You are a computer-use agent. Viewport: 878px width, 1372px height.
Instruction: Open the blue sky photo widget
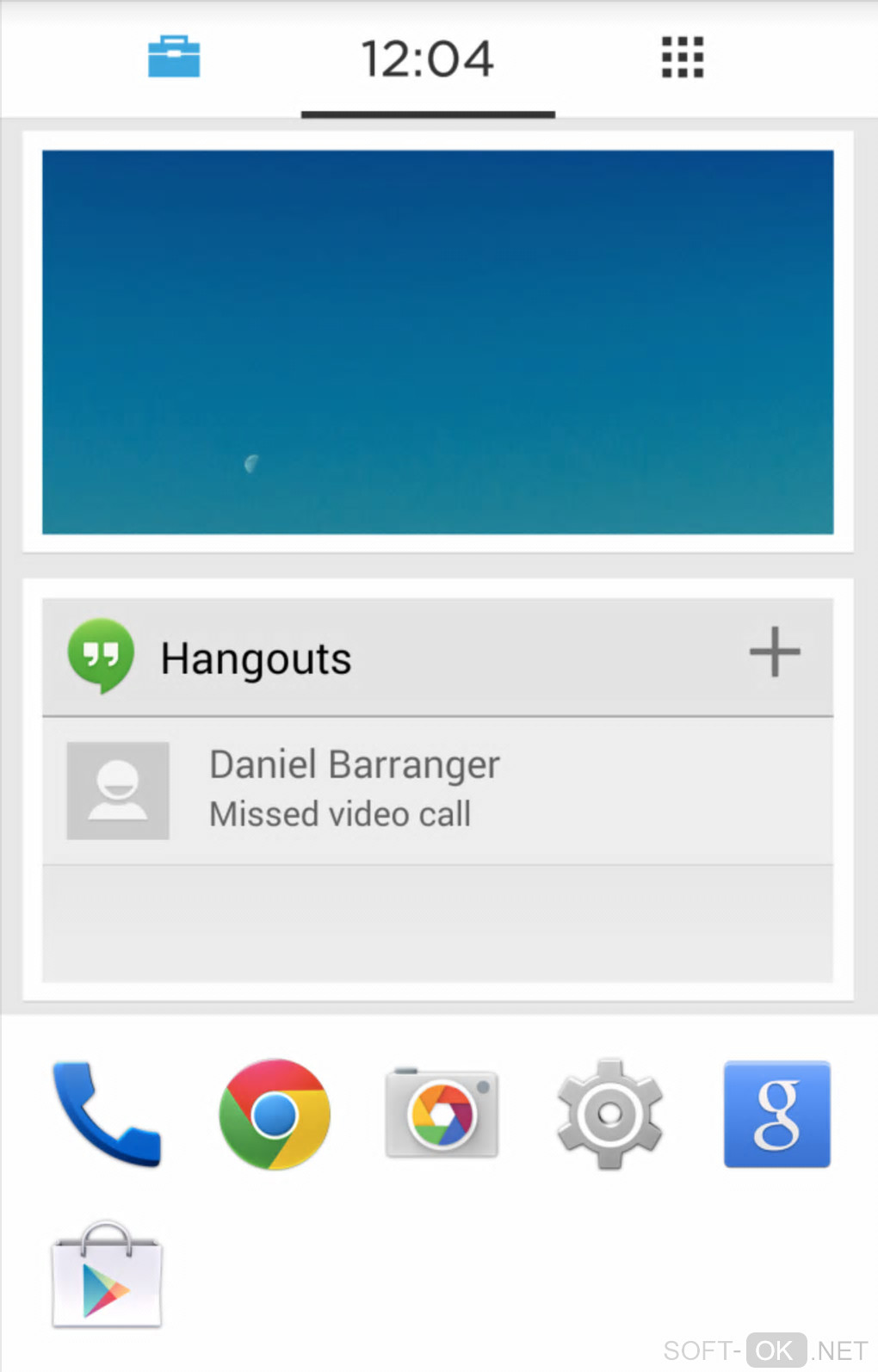[437, 342]
